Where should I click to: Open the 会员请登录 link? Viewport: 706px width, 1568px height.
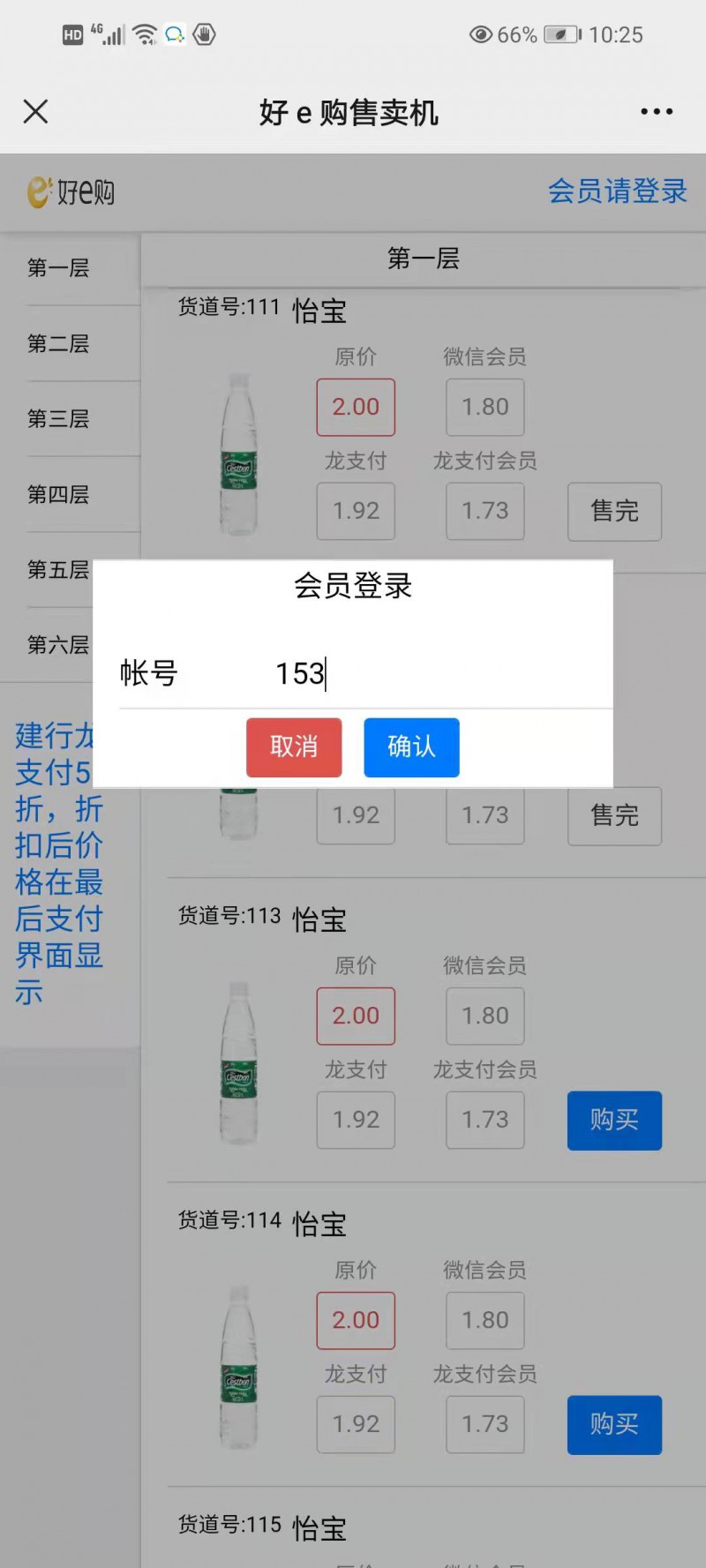pyautogui.click(x=617, y=191)
